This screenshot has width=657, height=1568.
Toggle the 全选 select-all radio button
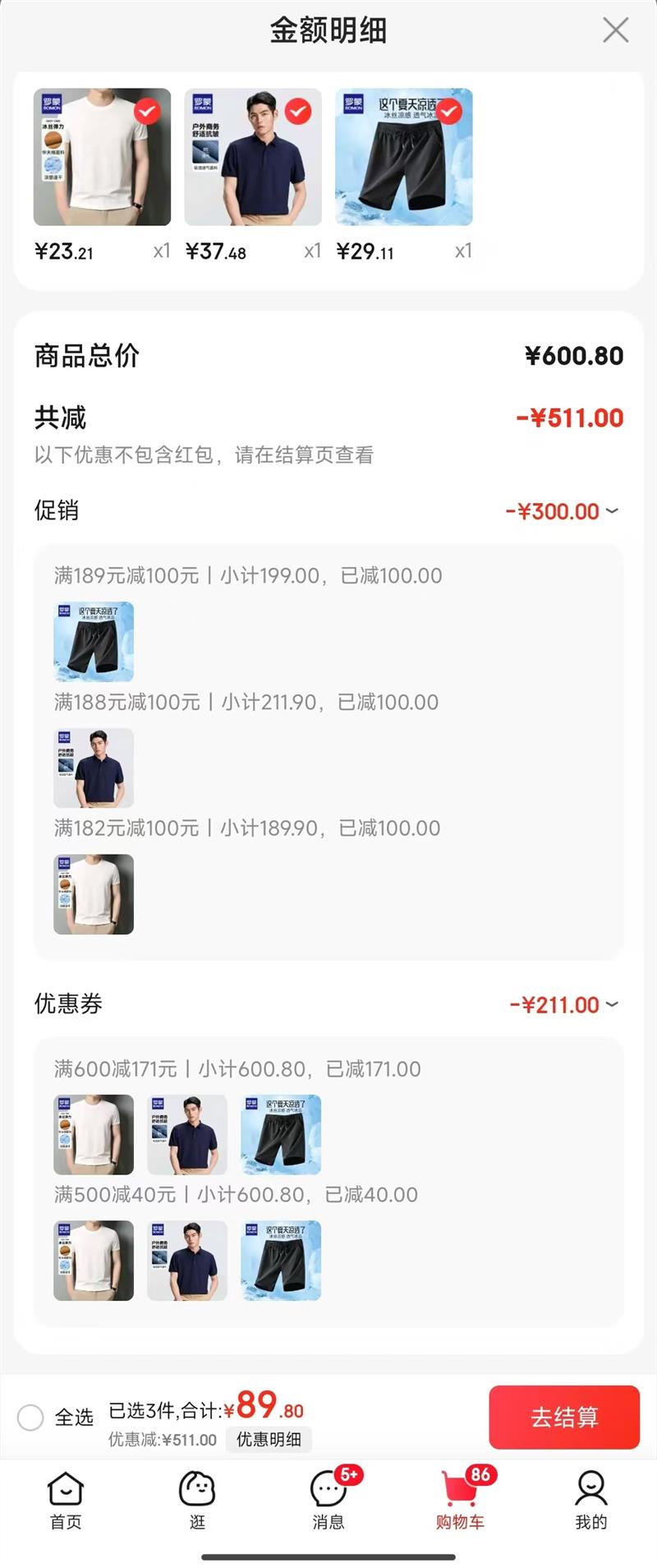(x=31, y=1417)
